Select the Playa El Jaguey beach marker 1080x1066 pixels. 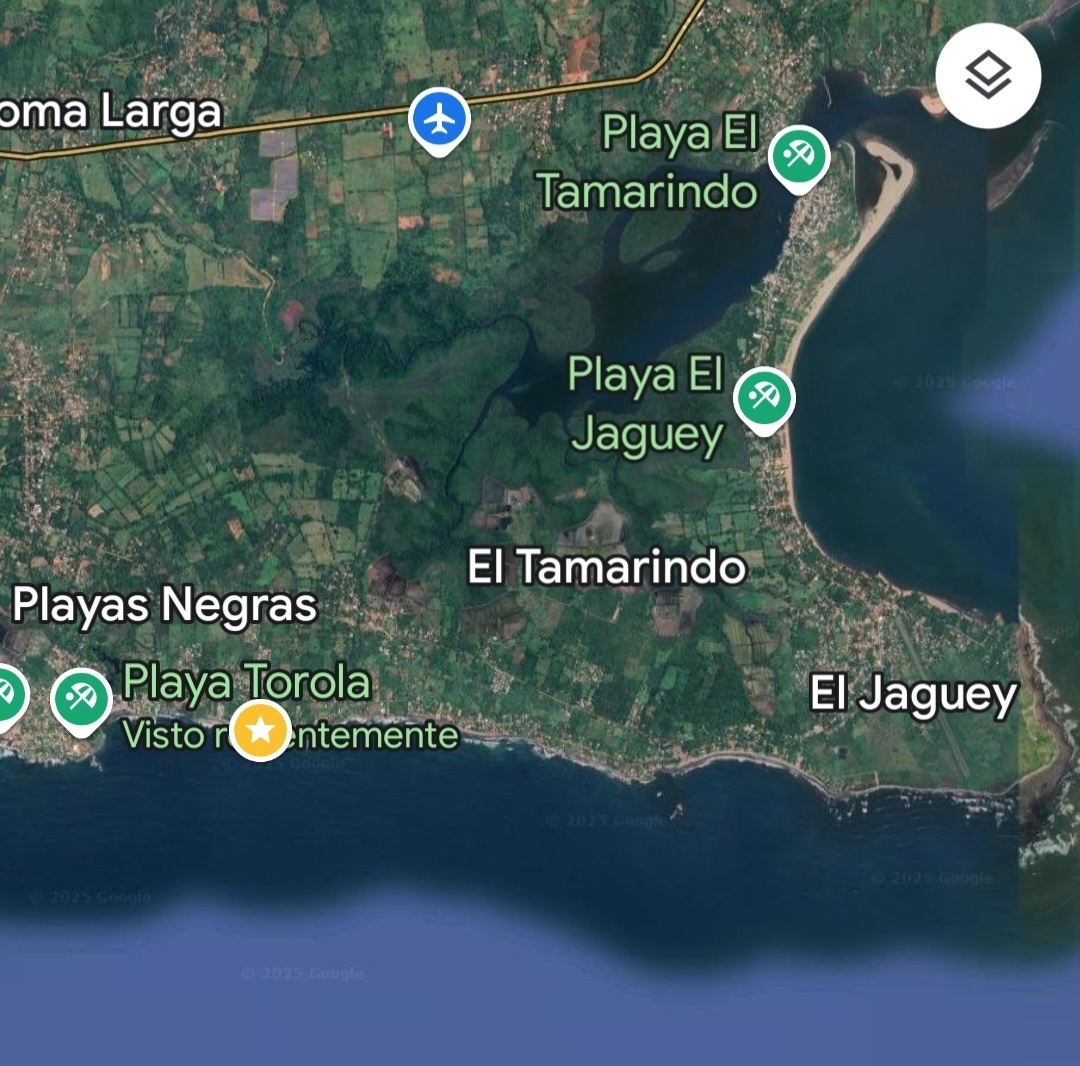click(x=765, y=399)
